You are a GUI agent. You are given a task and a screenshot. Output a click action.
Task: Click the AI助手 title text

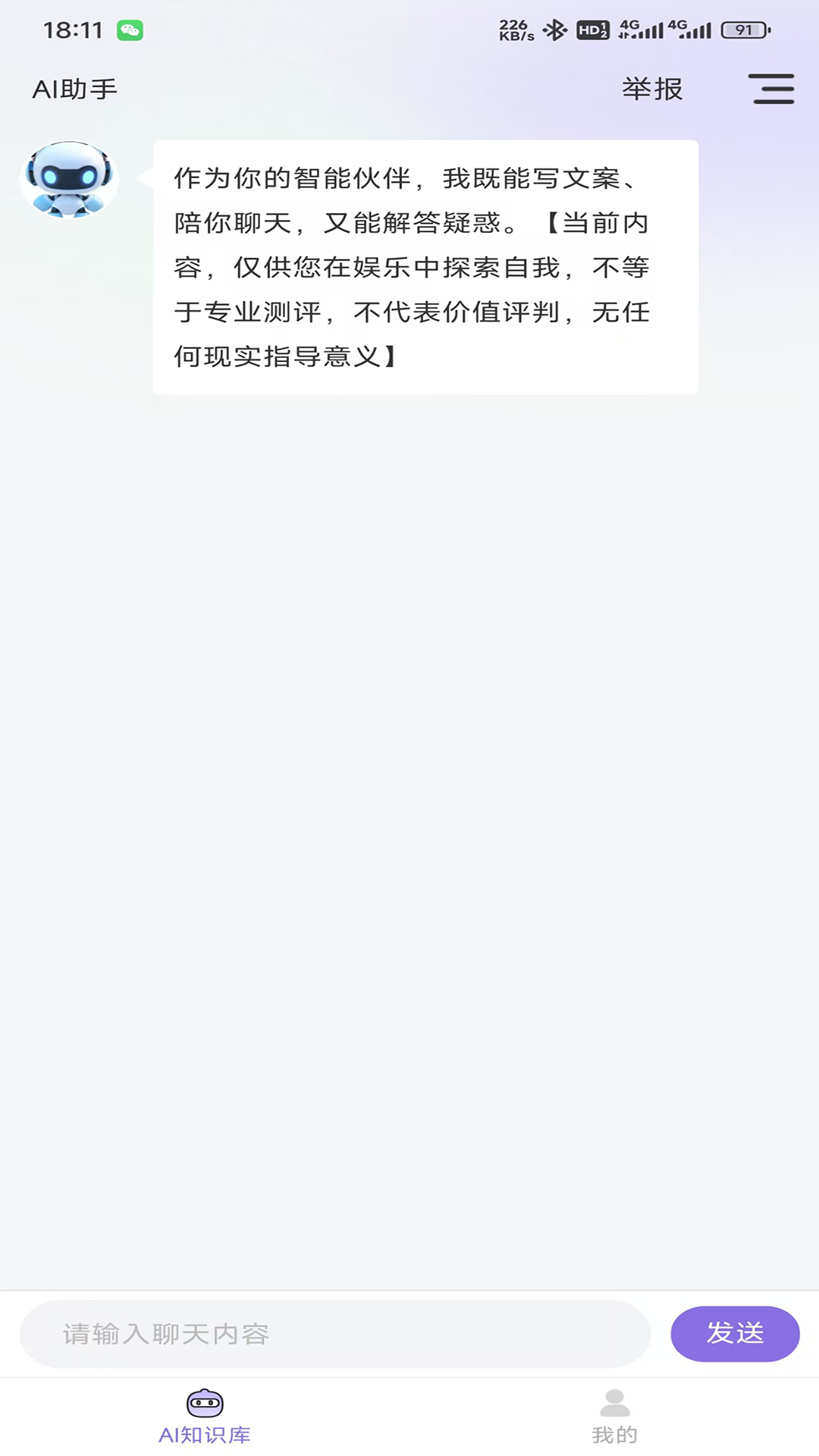[x=75, y=88]
